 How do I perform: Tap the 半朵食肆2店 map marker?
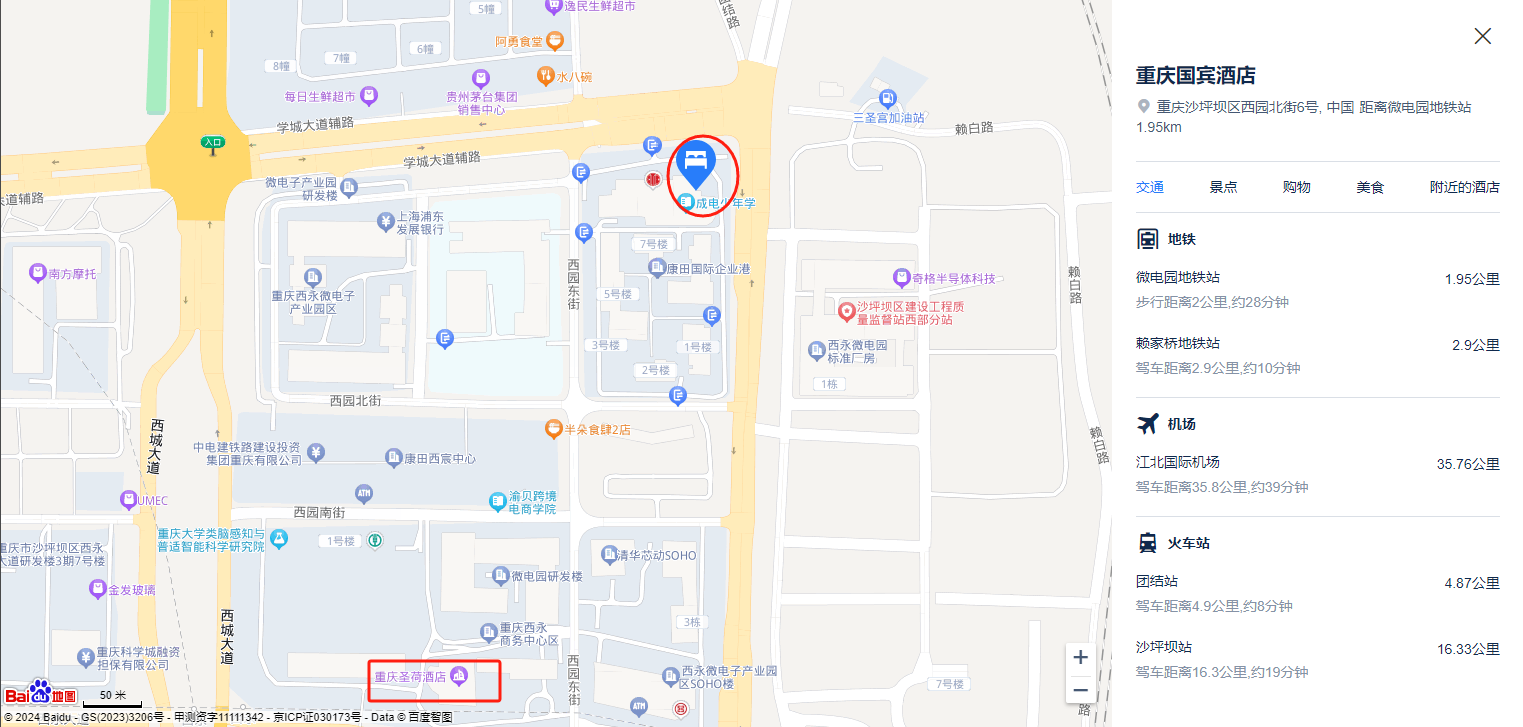click(552, 428)
